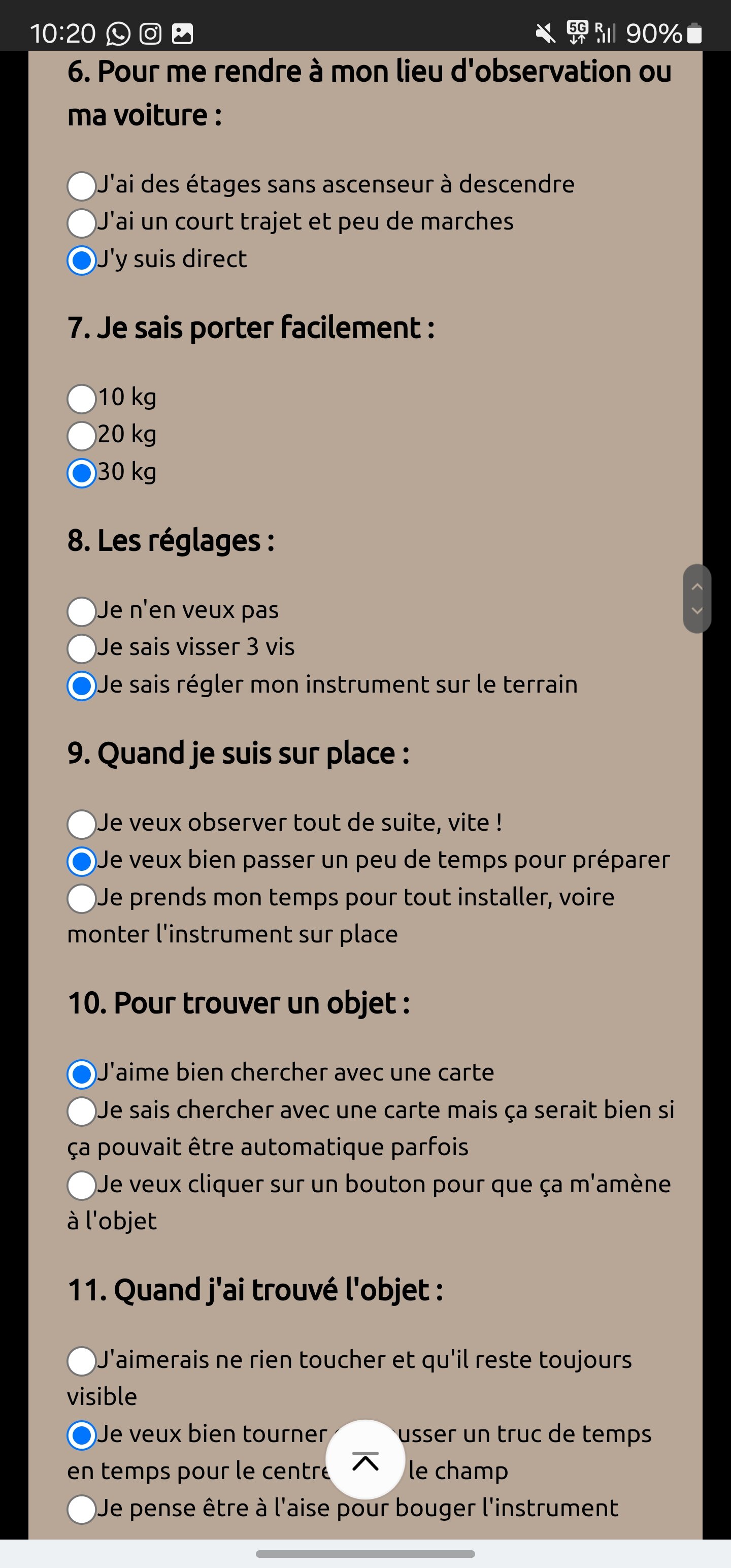The height and width of the screenshot is (1568, 731).
Task: Select the "J'y suis direct" option
Action: pos(82,260)
